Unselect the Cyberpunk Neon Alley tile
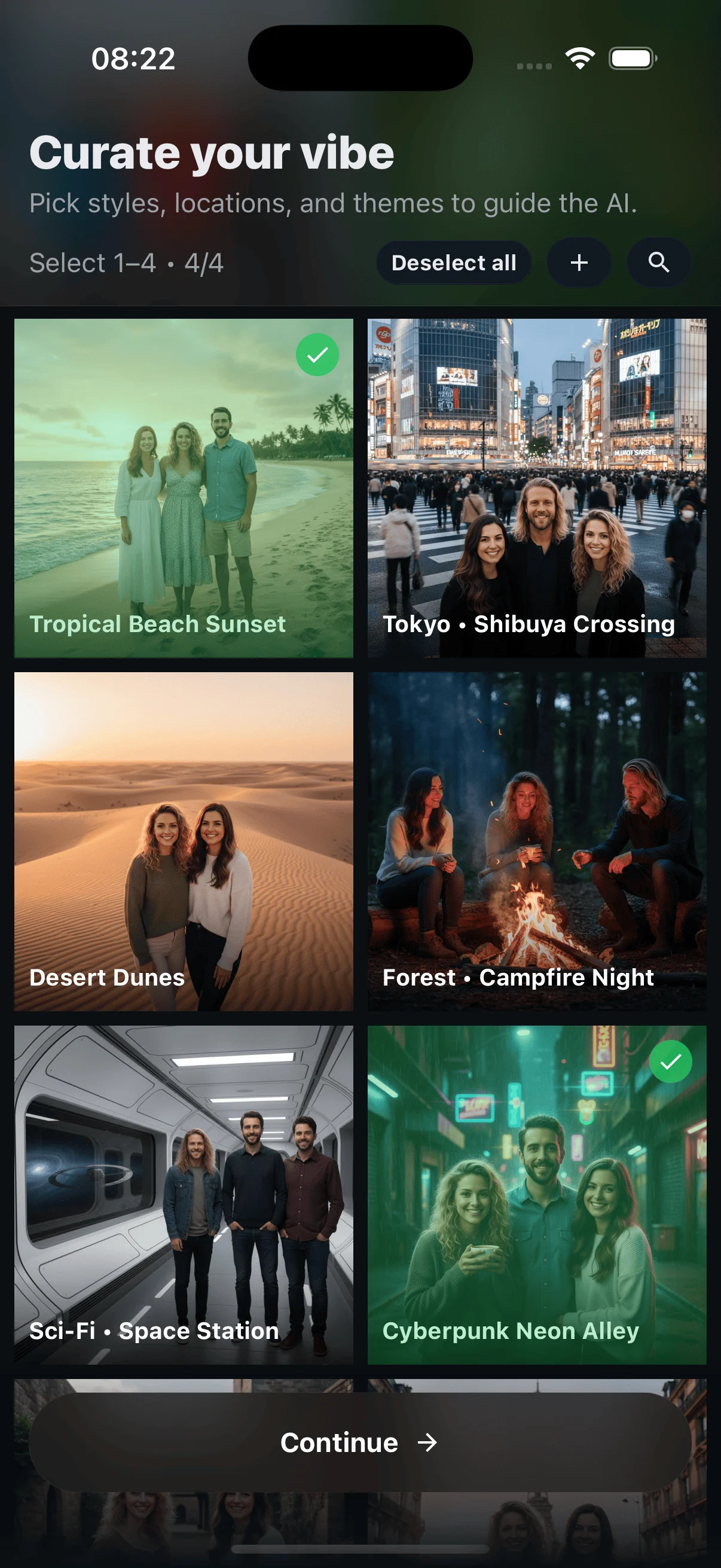Screen dimensions: 721x1568 point(537,1194)
